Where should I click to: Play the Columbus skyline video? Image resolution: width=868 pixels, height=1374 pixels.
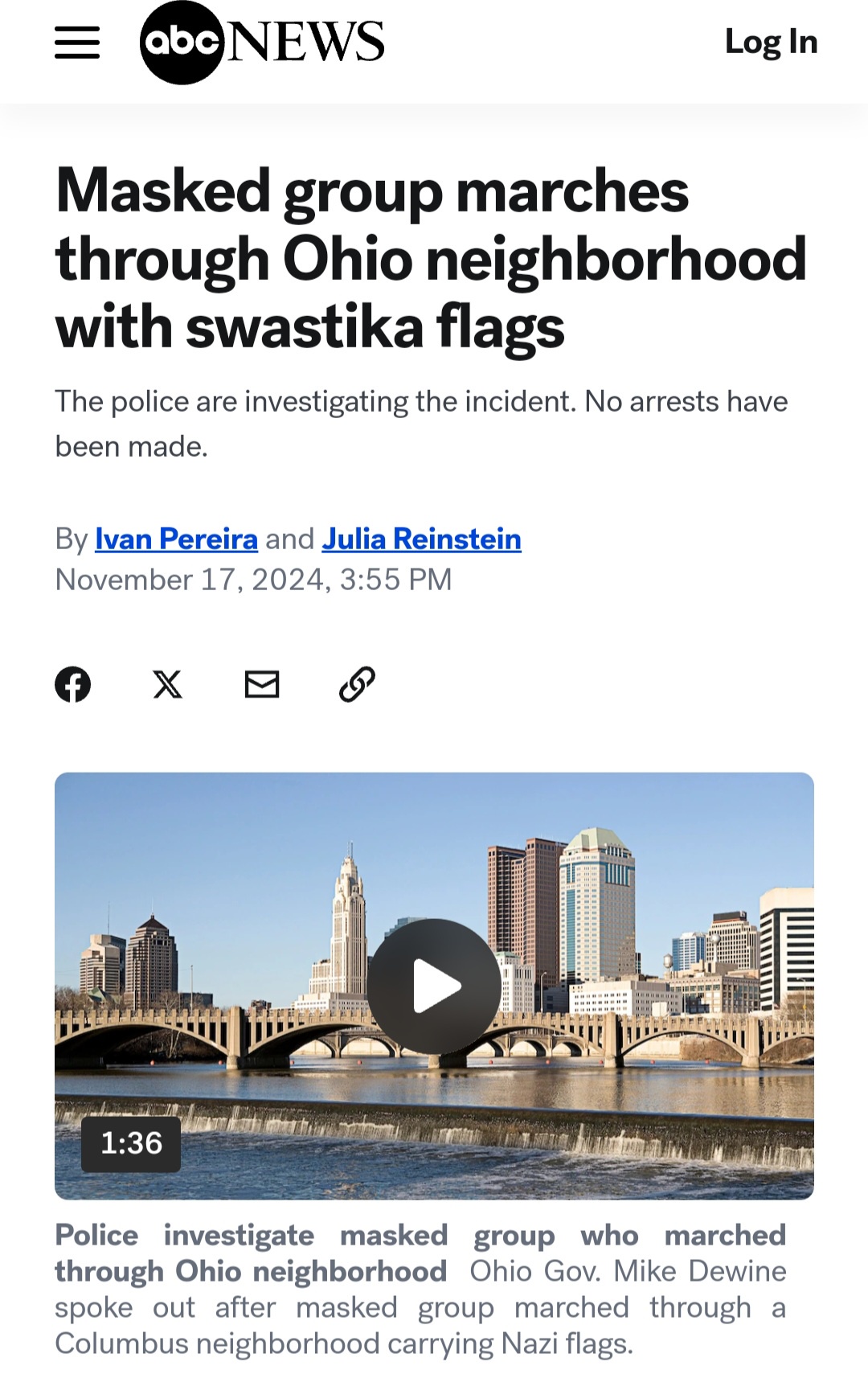[434, 986]
